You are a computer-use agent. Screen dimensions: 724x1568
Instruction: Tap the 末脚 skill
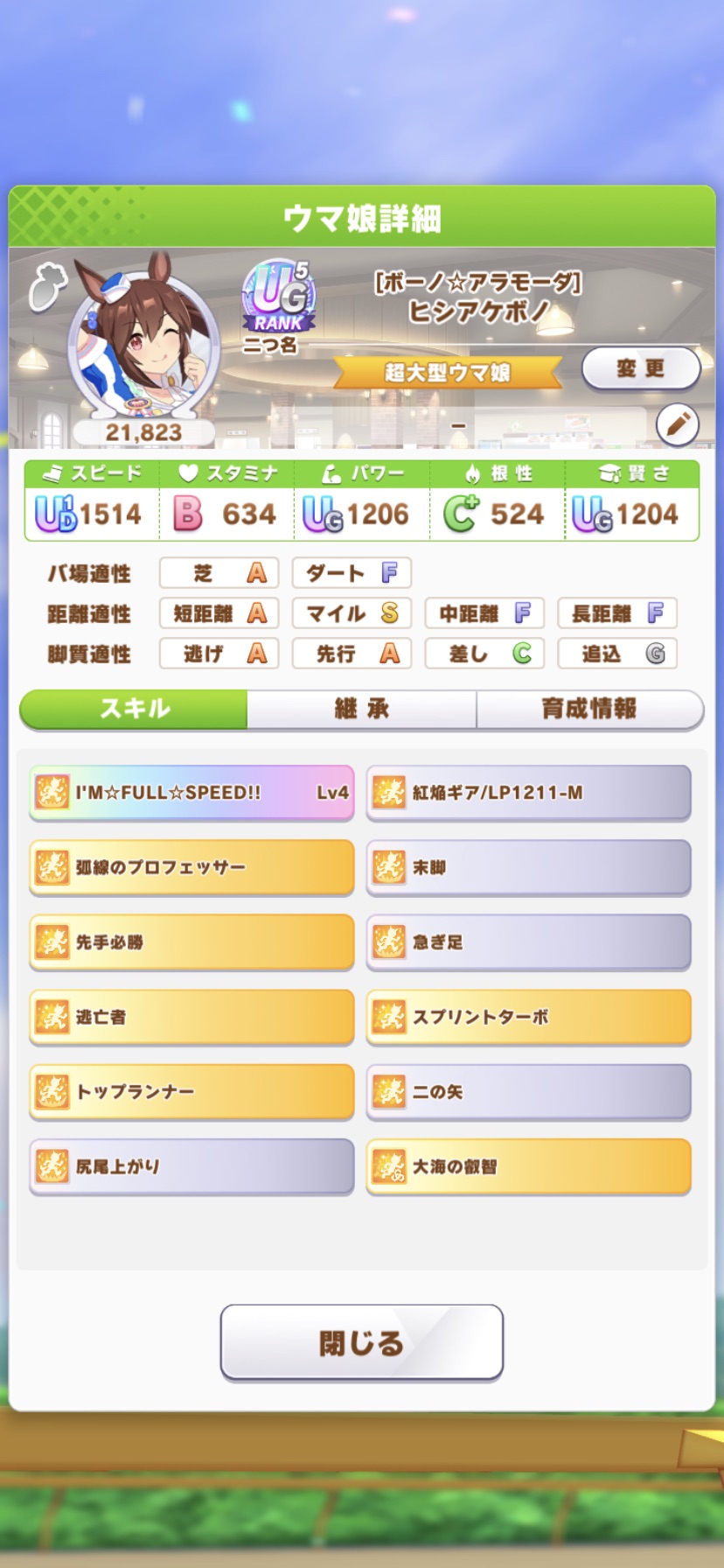click(528, 867)
